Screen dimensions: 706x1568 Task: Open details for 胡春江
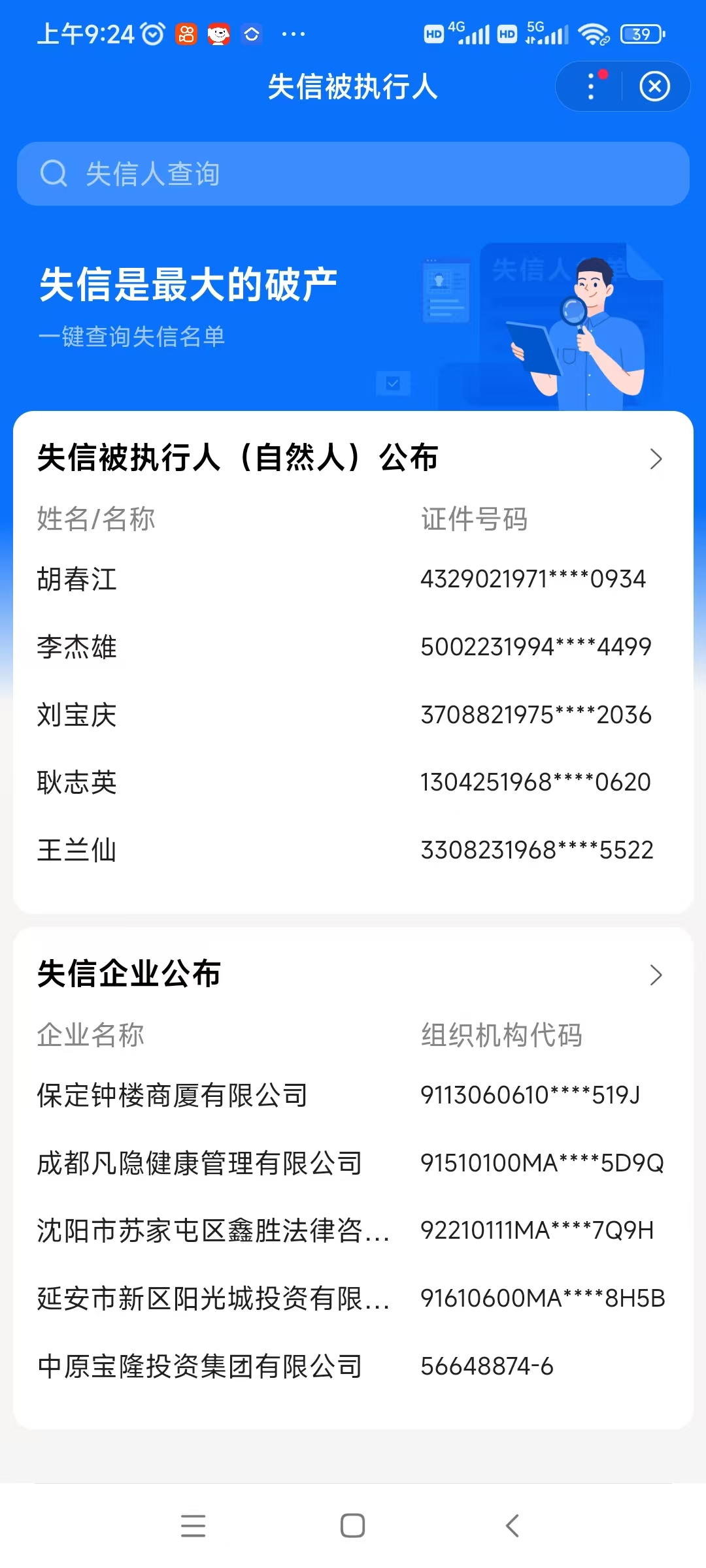point(76,580)
